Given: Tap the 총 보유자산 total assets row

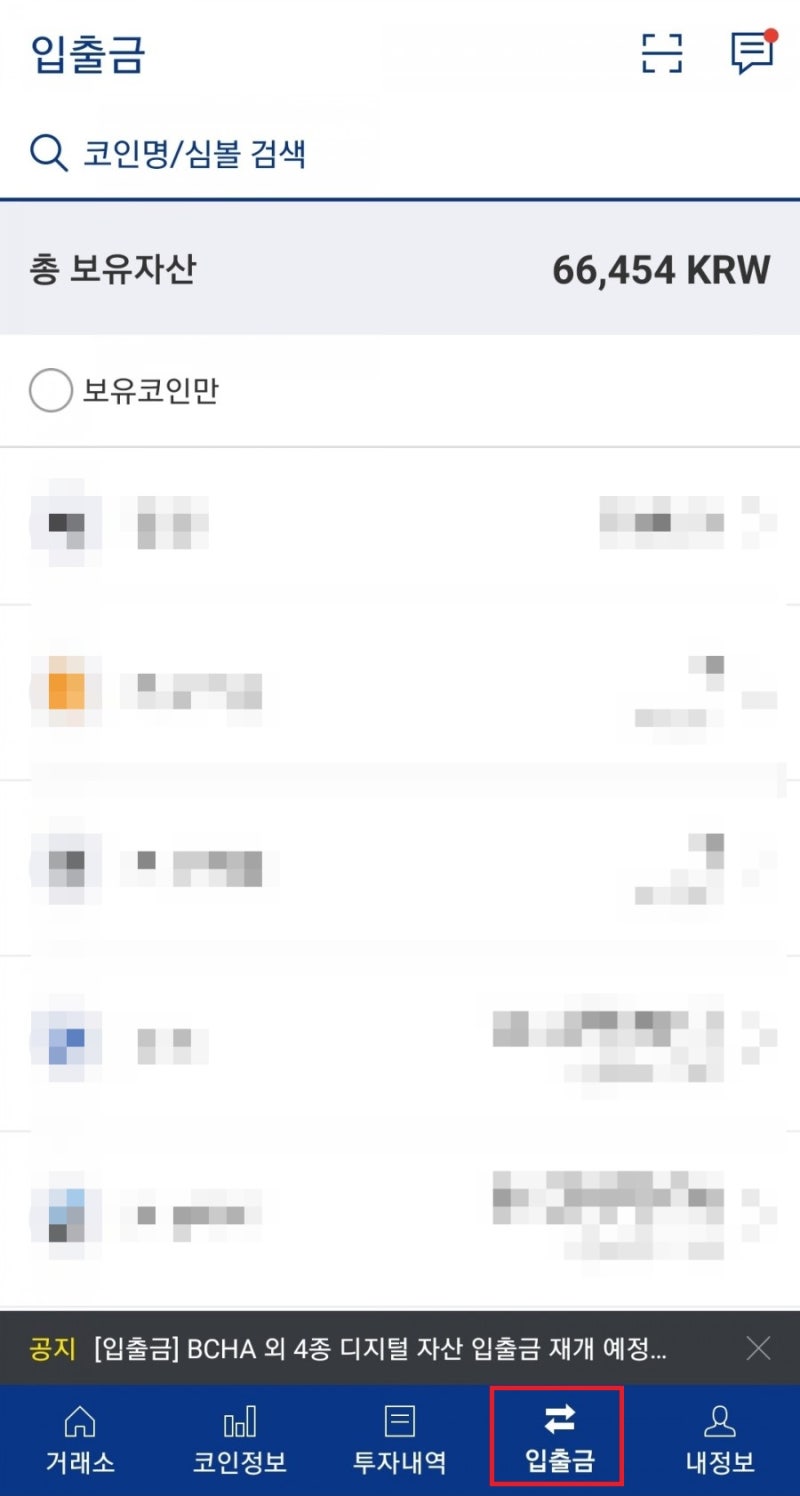Looking at the screenshot, I should [400, 268].
